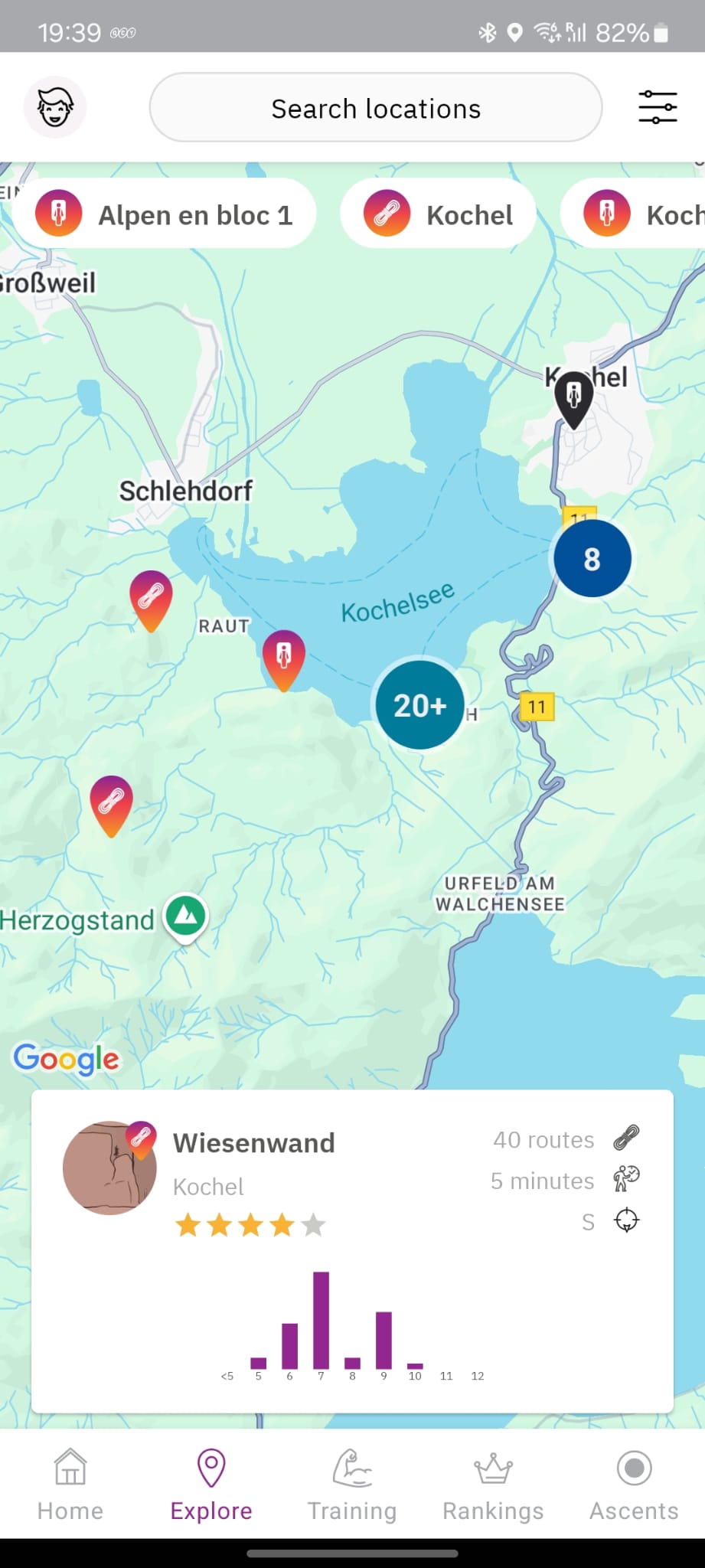
Task: Tap the Search locations field
Action: 375,108
